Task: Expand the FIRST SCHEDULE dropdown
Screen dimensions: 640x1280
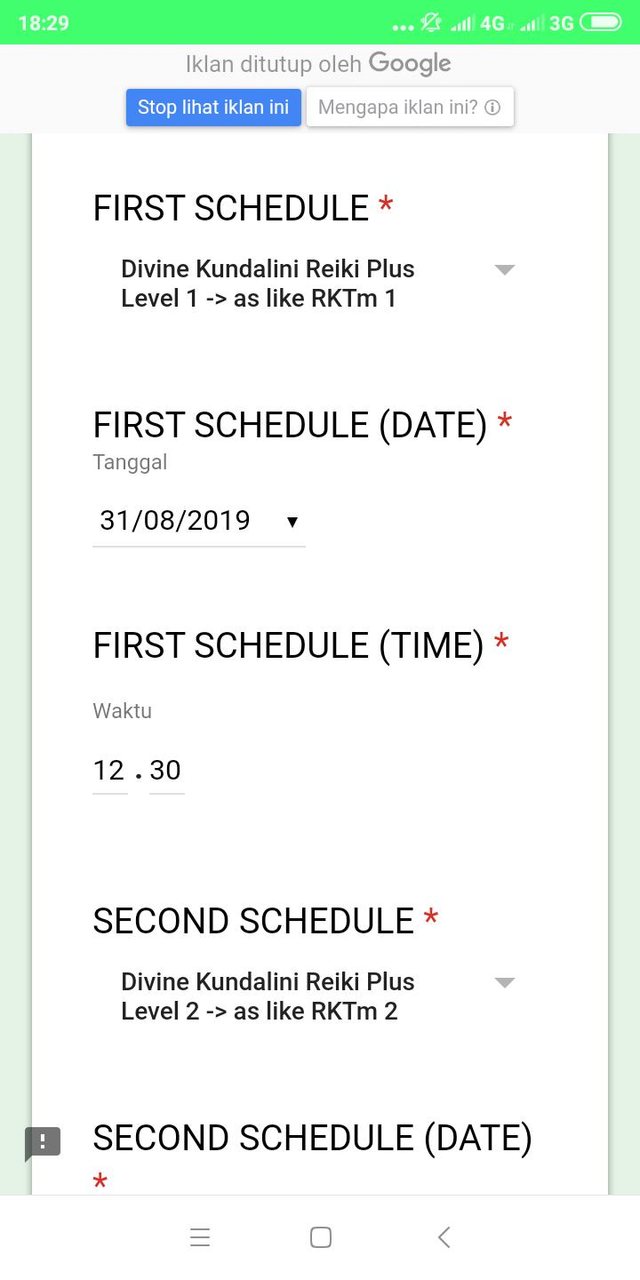Action: click(x=504, y=270)
